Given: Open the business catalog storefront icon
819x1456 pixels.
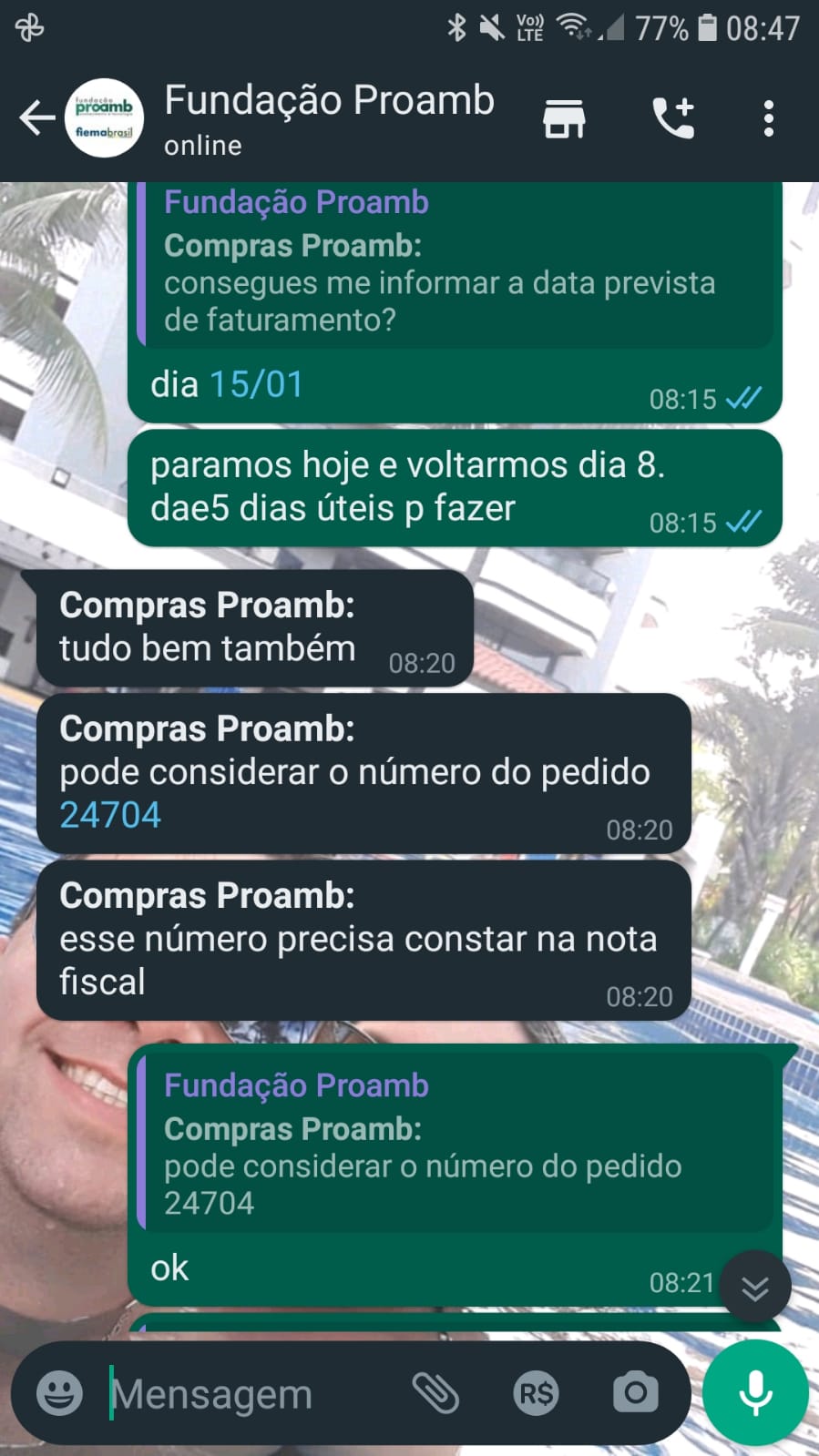Looking at the screenshot, I should [x=564, y=118].
